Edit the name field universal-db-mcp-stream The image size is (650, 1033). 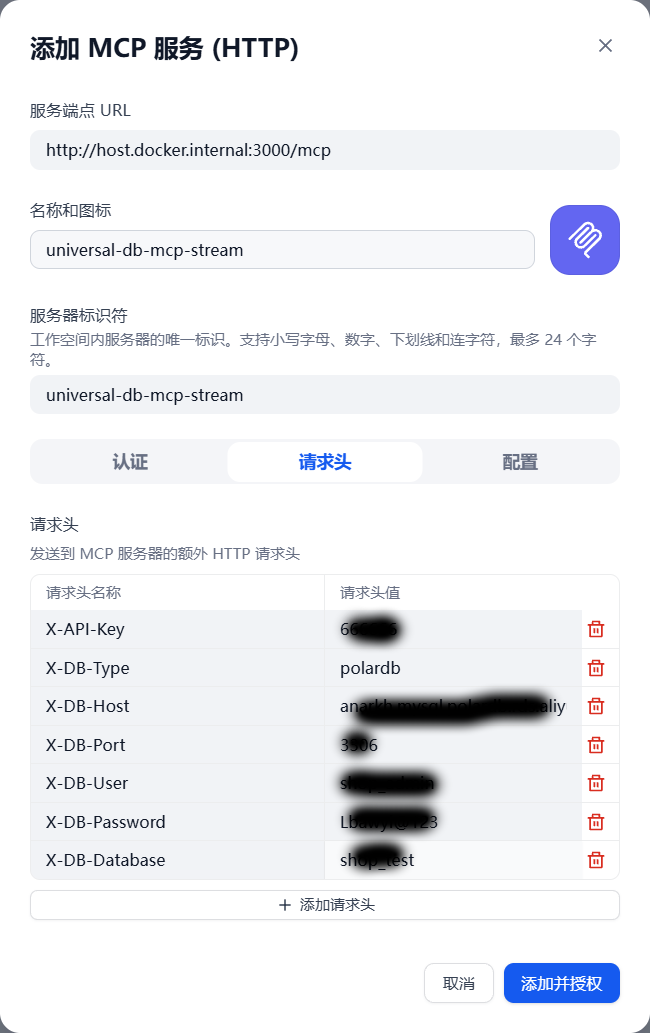282,250
